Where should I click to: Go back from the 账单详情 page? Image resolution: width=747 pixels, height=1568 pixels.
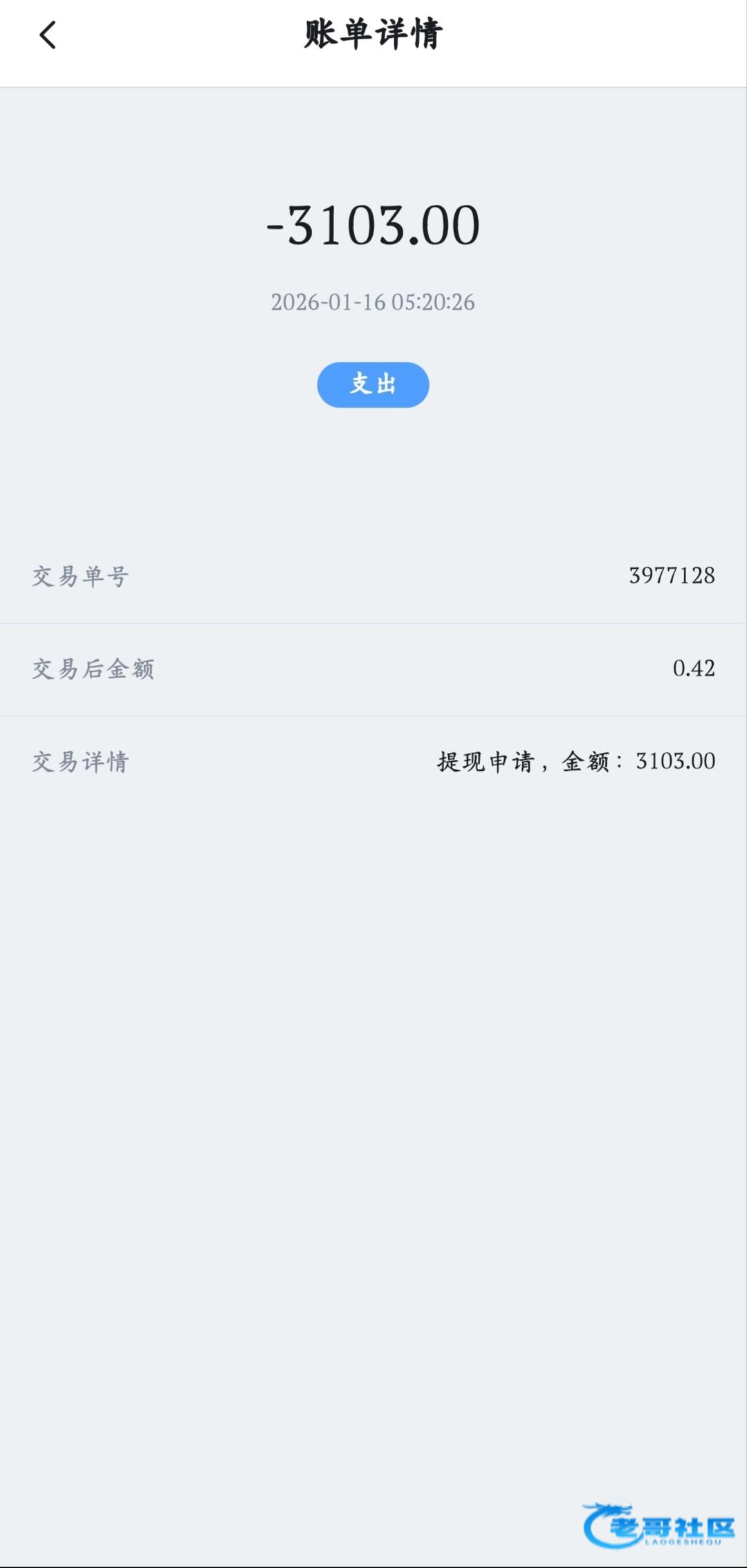click(x=47, y=35)
